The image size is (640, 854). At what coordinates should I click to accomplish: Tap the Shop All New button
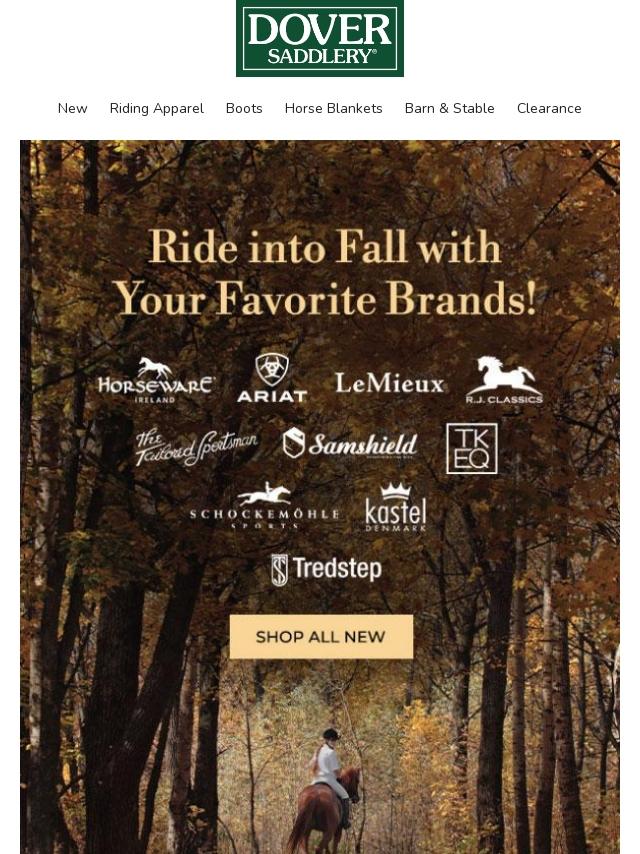tap(321, 636)
